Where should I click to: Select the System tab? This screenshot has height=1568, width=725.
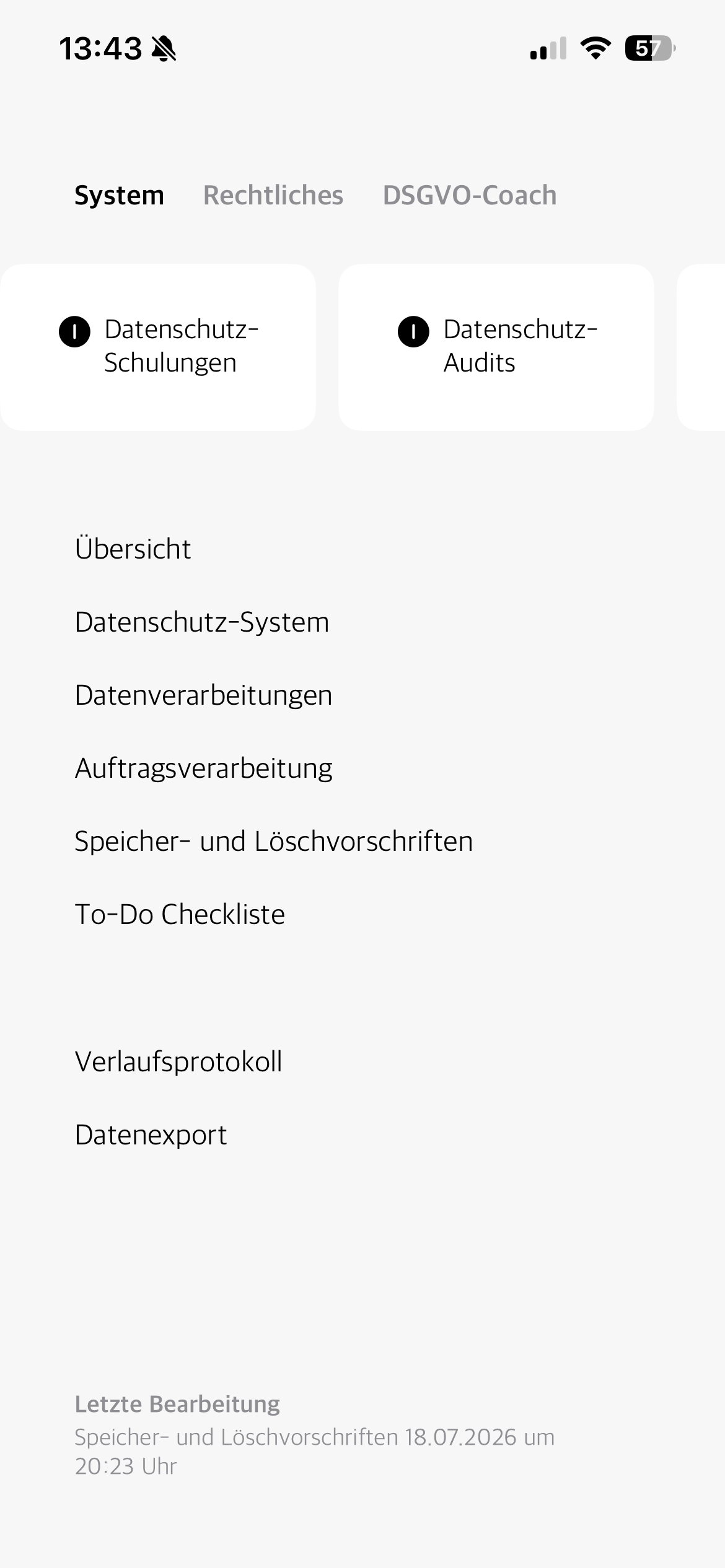point(119,195)
